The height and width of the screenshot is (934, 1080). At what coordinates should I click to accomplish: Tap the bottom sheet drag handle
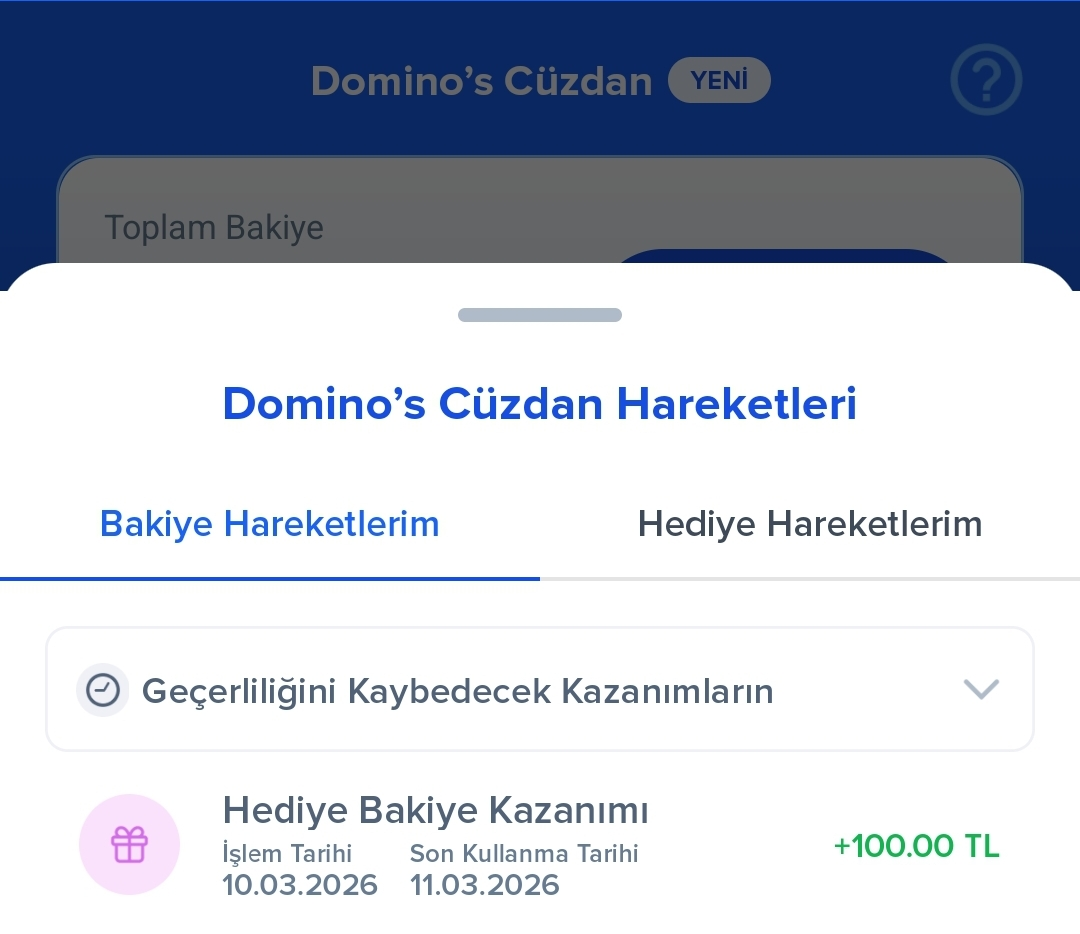pos(540,315)
